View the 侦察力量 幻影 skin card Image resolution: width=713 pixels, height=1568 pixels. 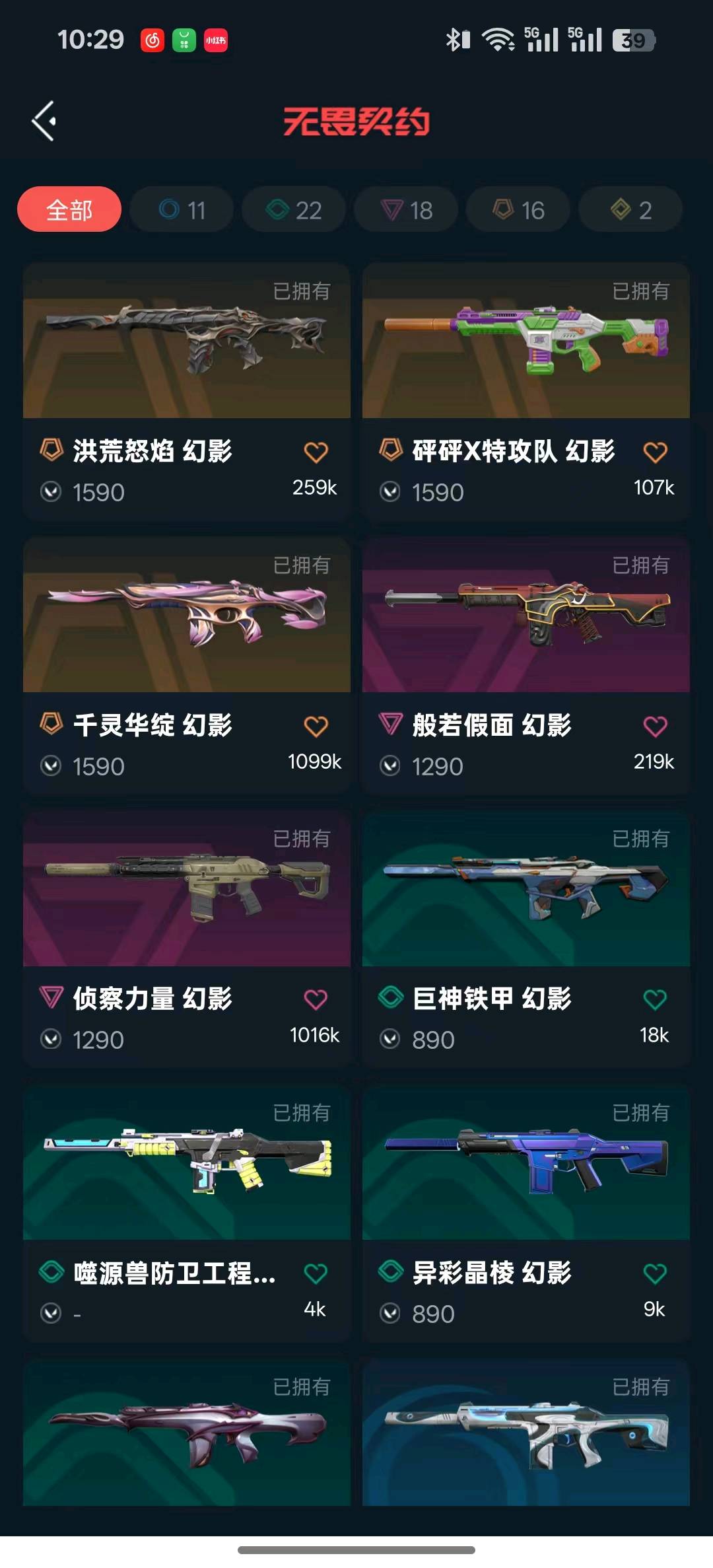coord(187,939)
